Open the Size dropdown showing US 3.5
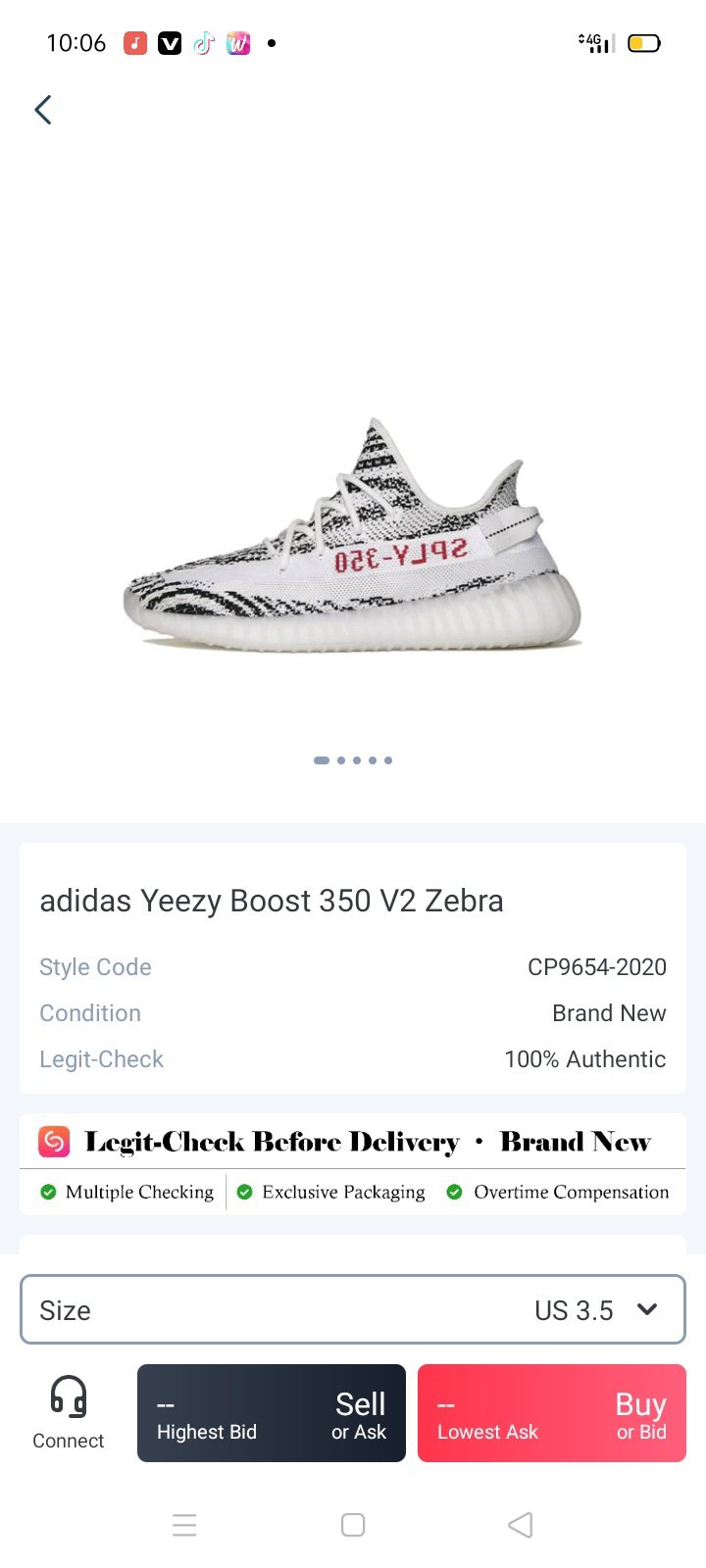The width and height of the screenshot is (706, 1568). (x=353, y=1310)
